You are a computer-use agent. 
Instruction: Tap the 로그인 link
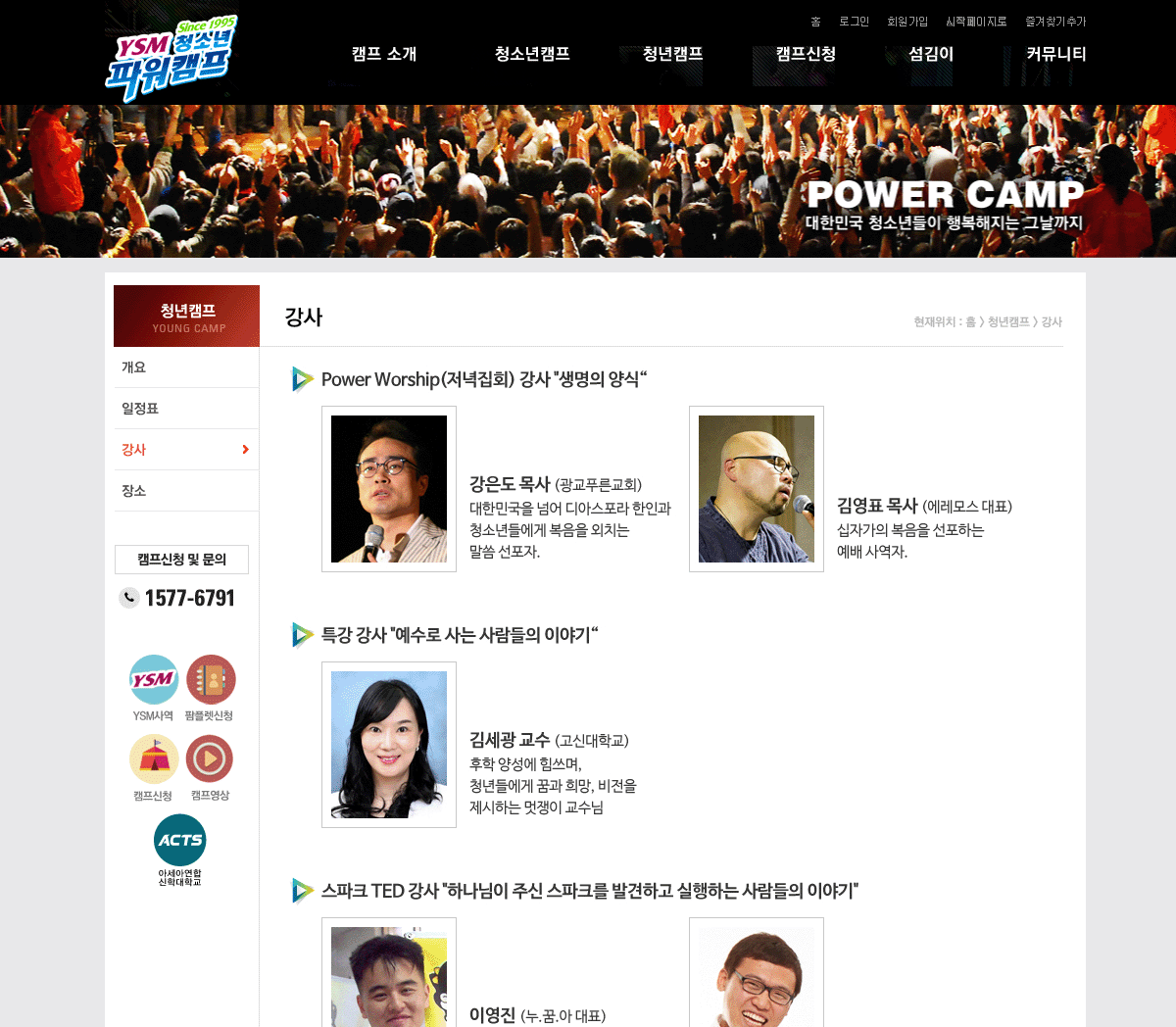coord(854,22)
